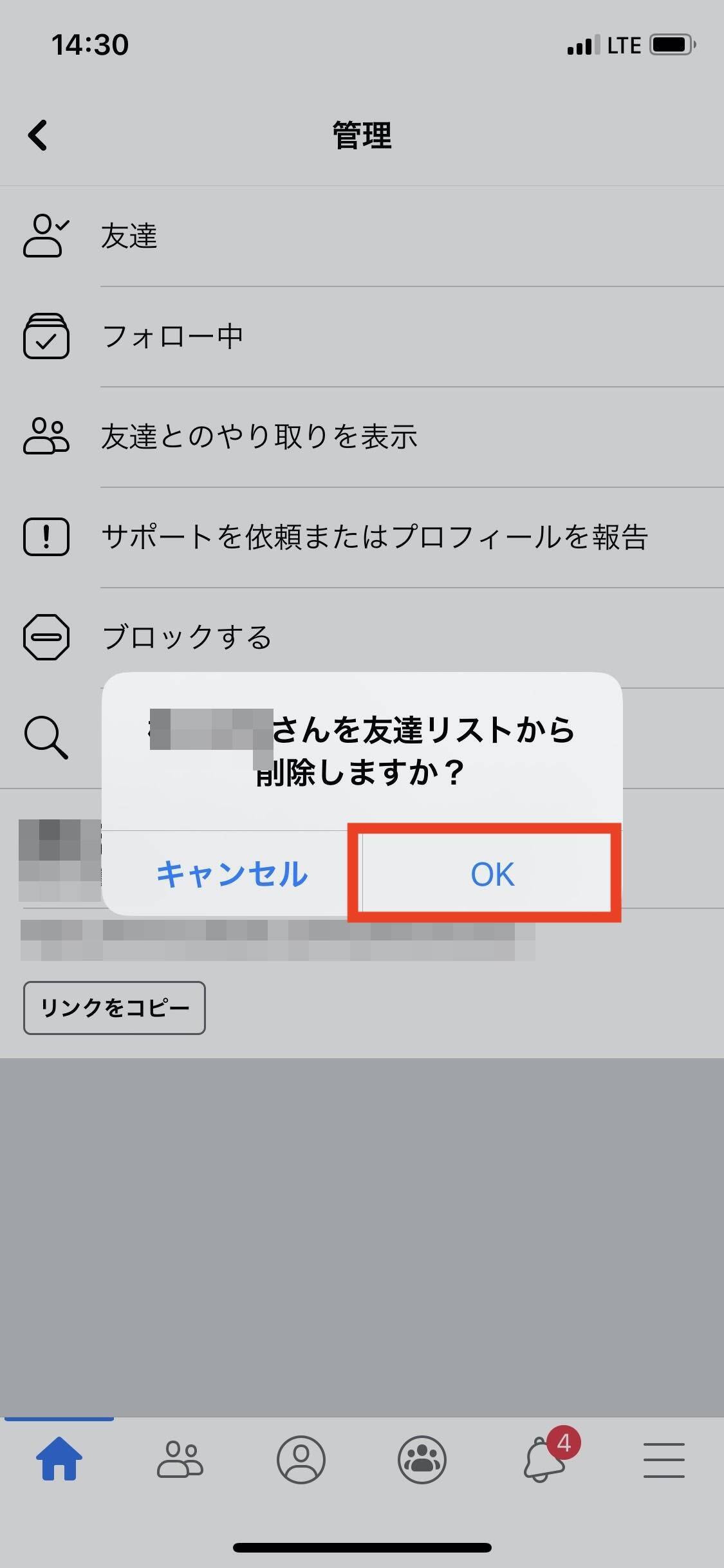The image size is (724, 1568).
Task: Open the Groups tab
Action: tap(422, 1459)
